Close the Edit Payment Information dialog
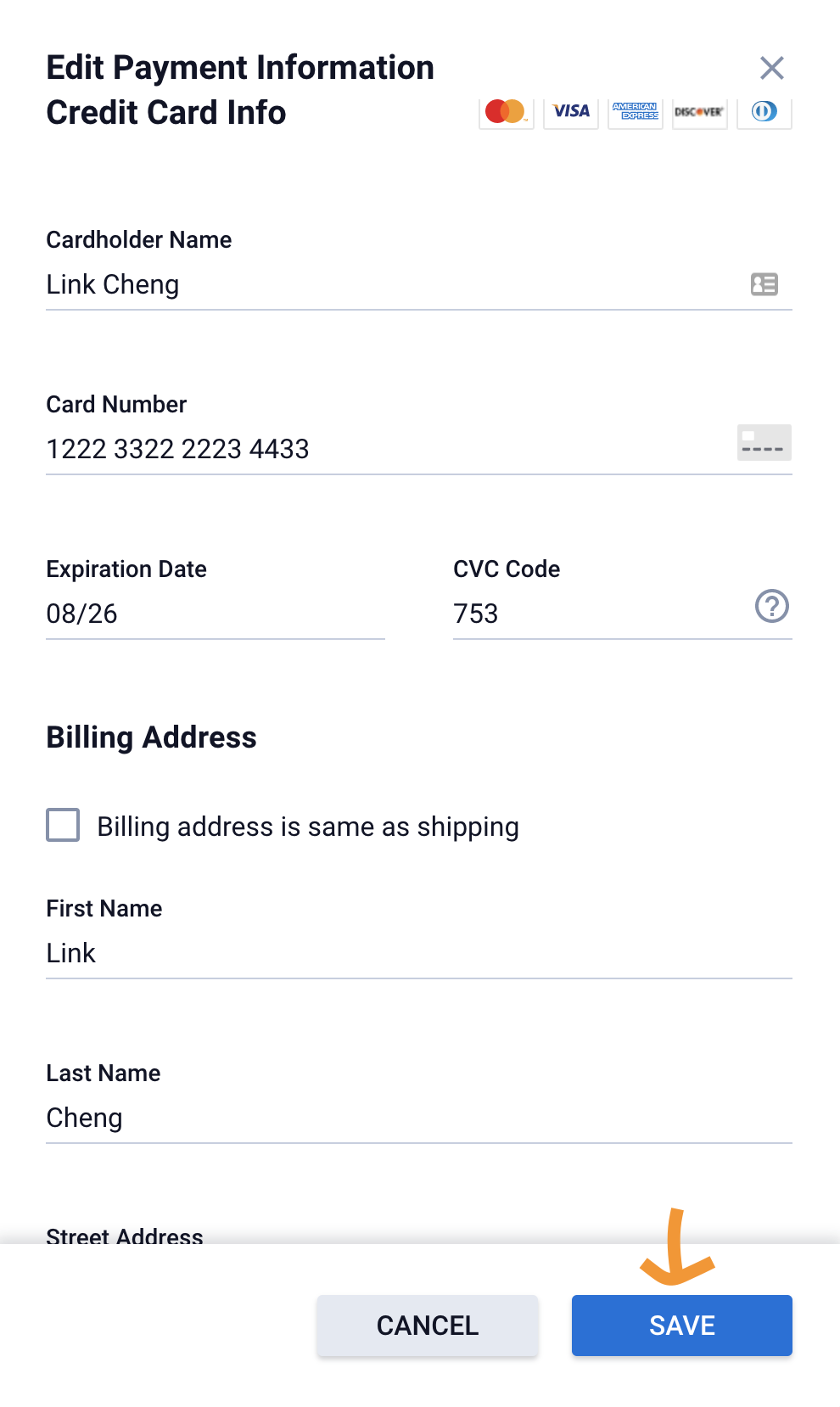This screenshot has width=840, height=1407. coord(771,68)
